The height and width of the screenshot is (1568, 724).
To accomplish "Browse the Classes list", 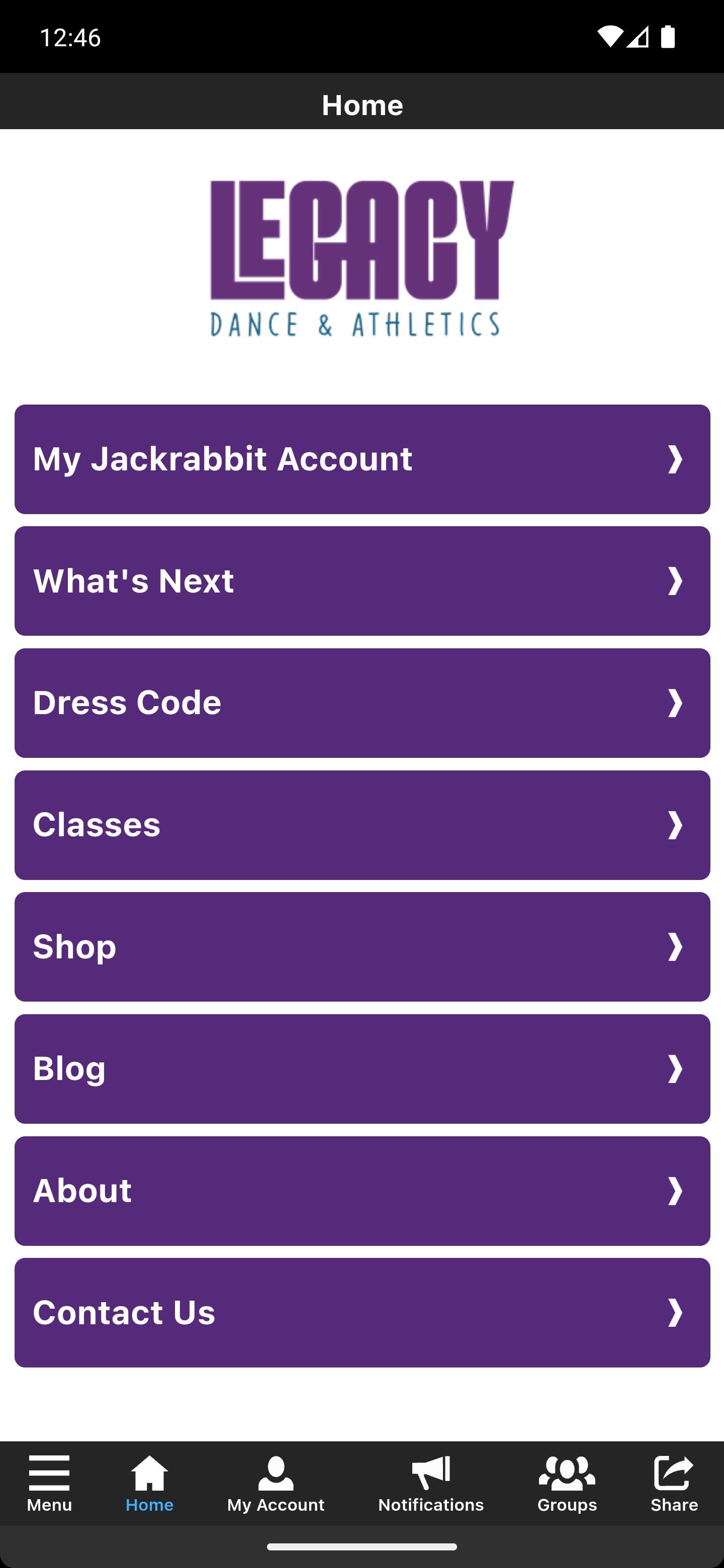I will pos(361,825).
